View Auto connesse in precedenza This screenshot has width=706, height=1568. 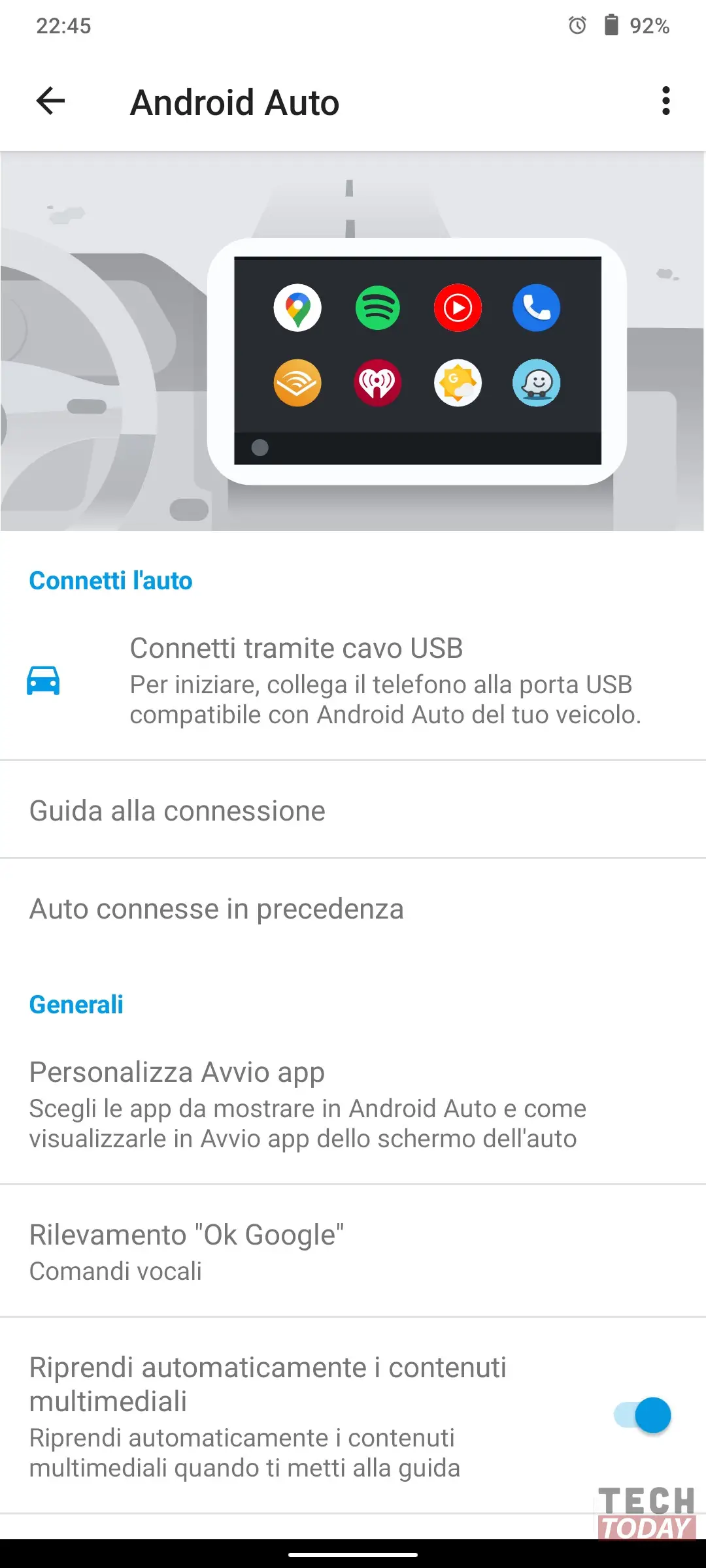pos(353,909)
